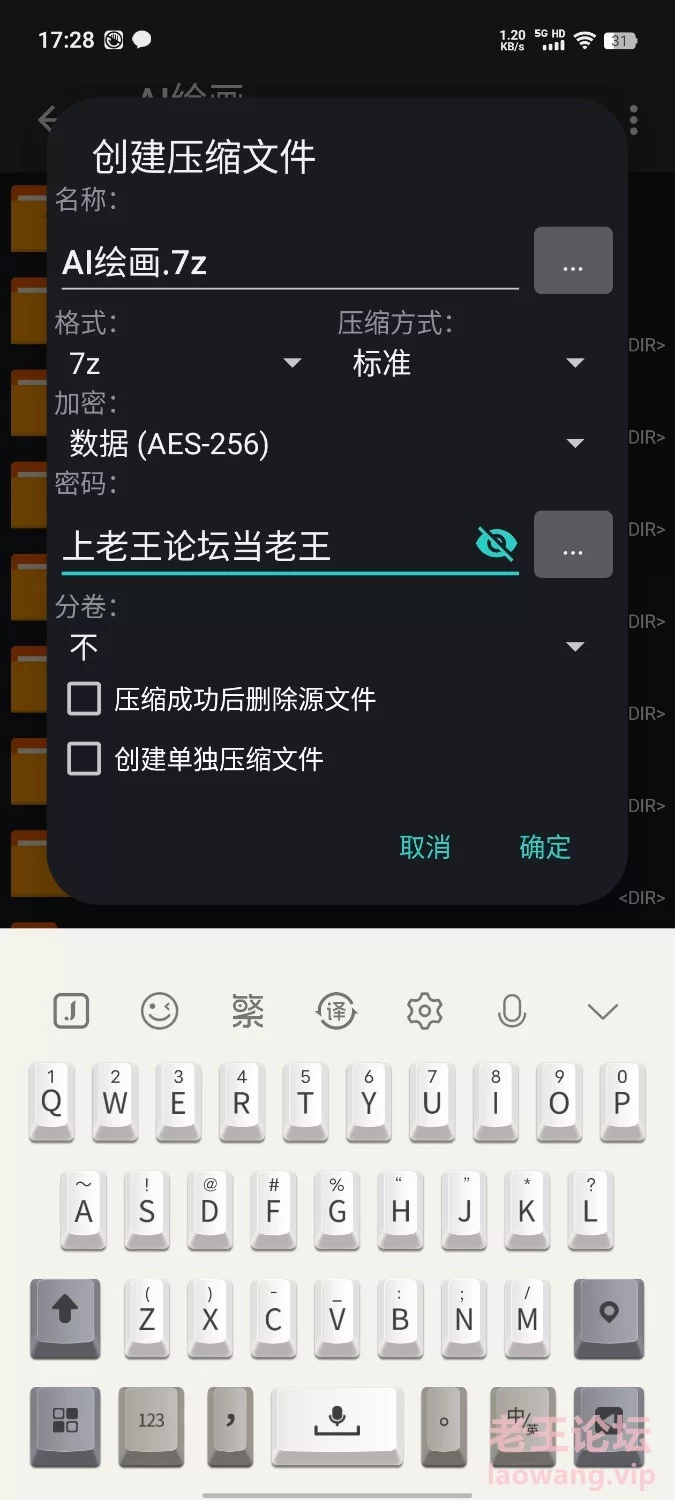The image size is (675, 1500).
Task: Toggle password visibility with the eye icon
Action: (x=496, y=544)
